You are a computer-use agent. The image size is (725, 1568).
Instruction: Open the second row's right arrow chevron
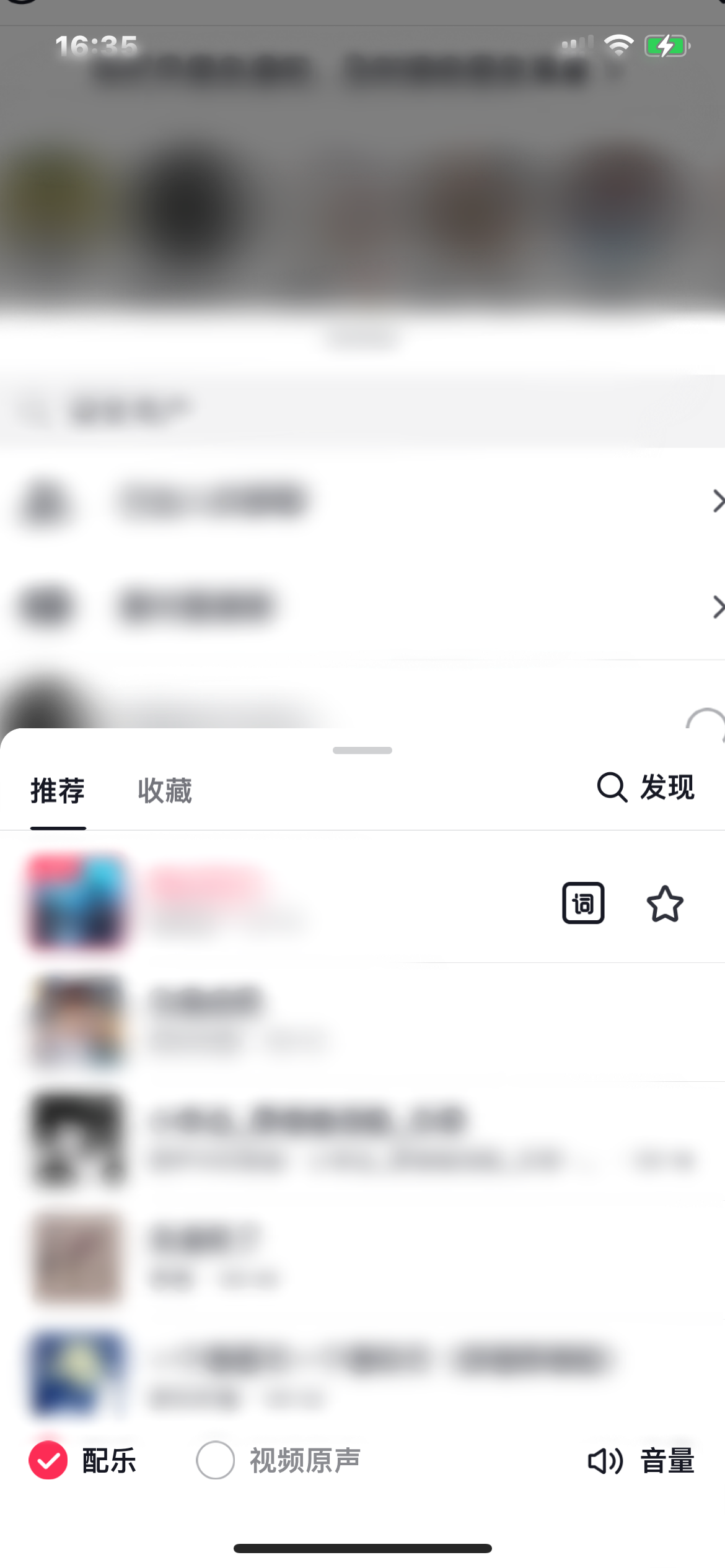(717, 608)
